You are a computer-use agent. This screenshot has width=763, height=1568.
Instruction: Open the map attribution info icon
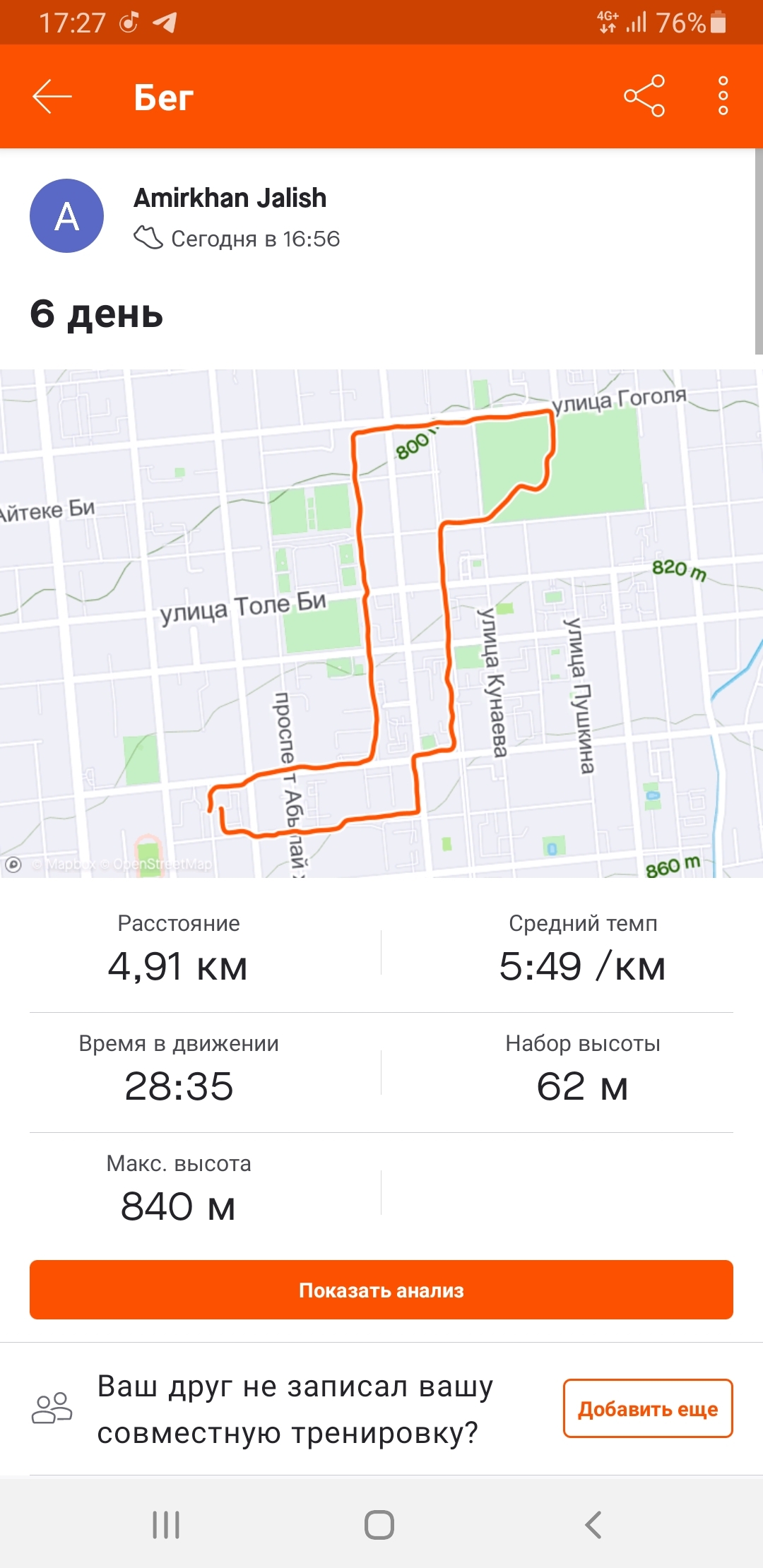click(13, 864)
